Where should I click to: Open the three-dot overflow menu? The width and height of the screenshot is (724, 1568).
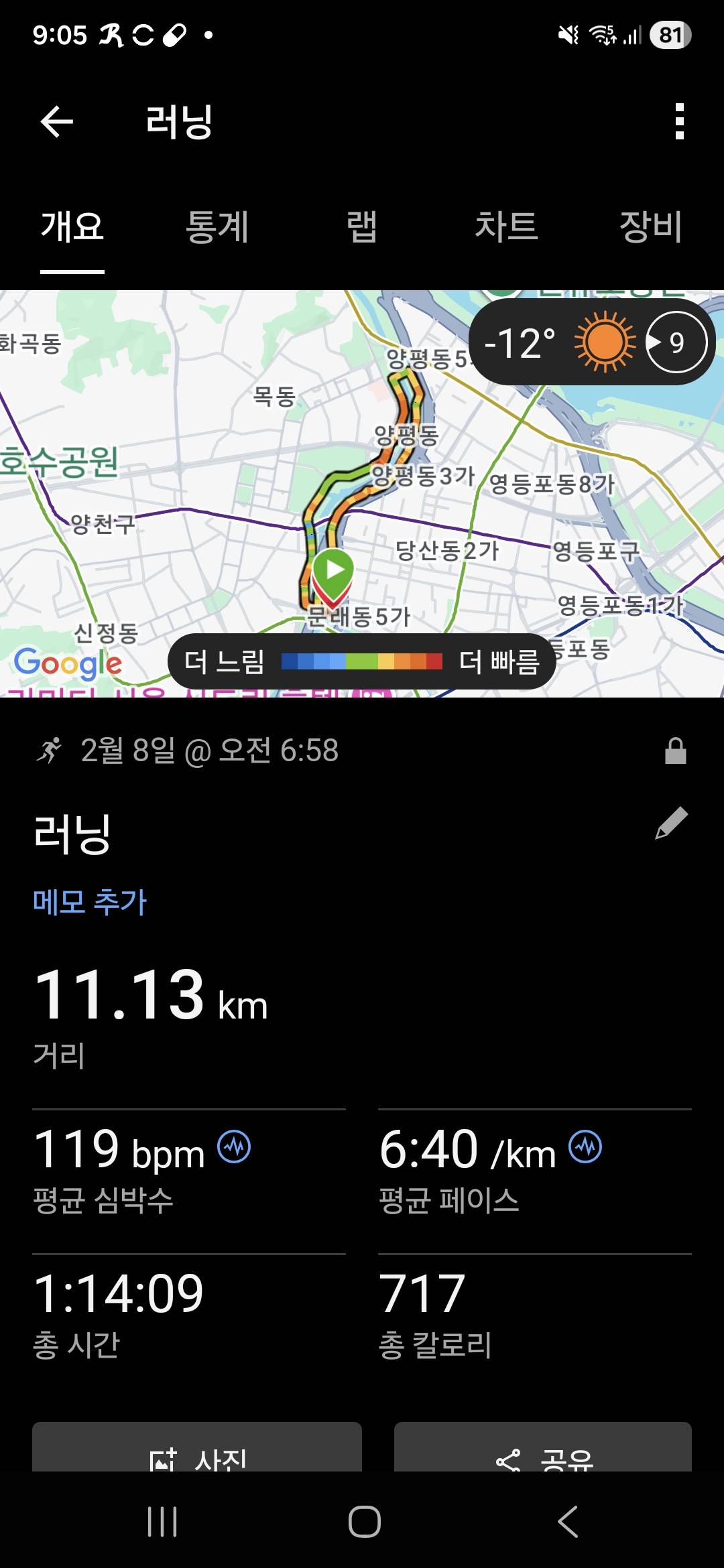pos(679,121)
